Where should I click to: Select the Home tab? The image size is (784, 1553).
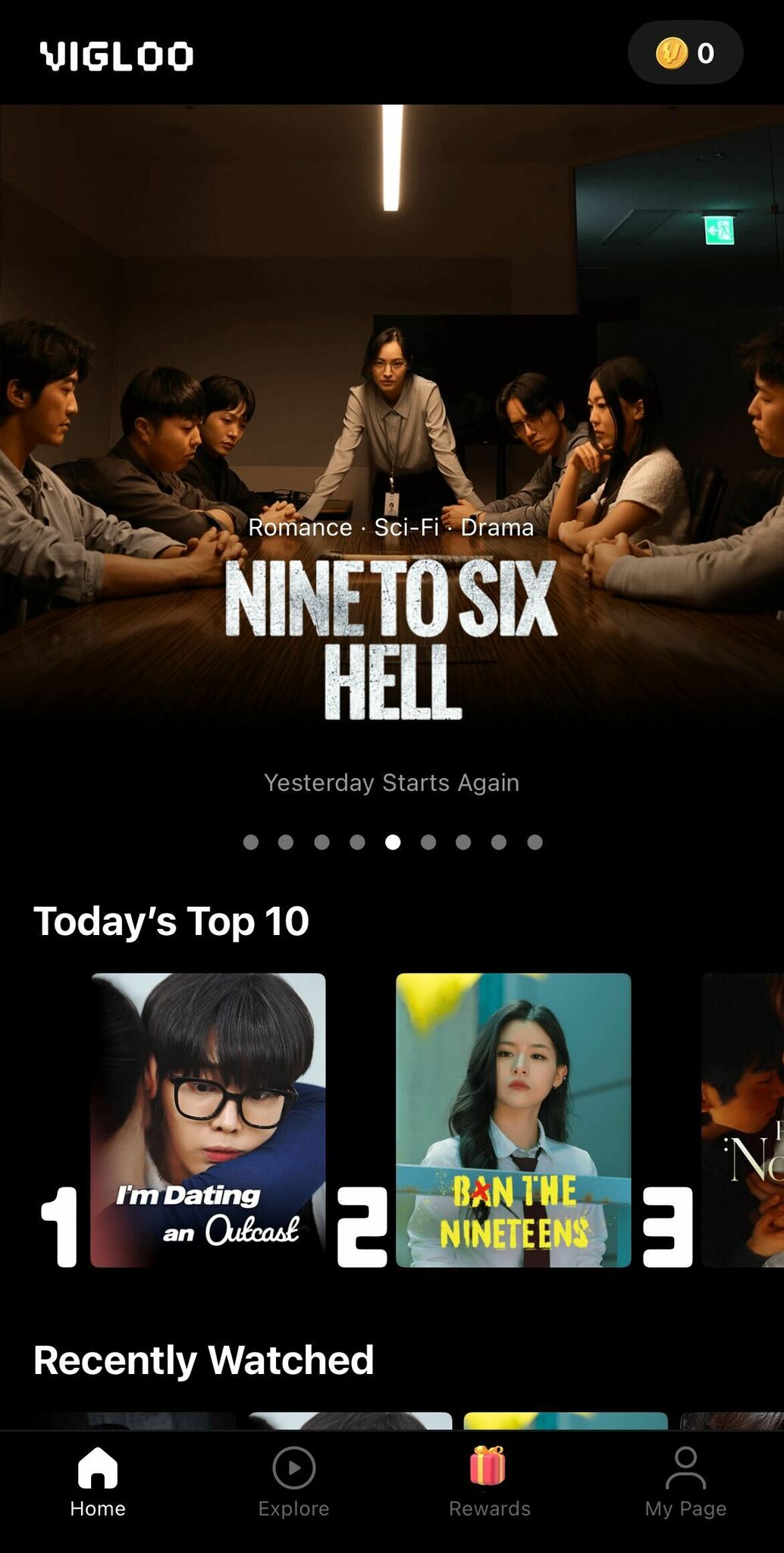98,1482
